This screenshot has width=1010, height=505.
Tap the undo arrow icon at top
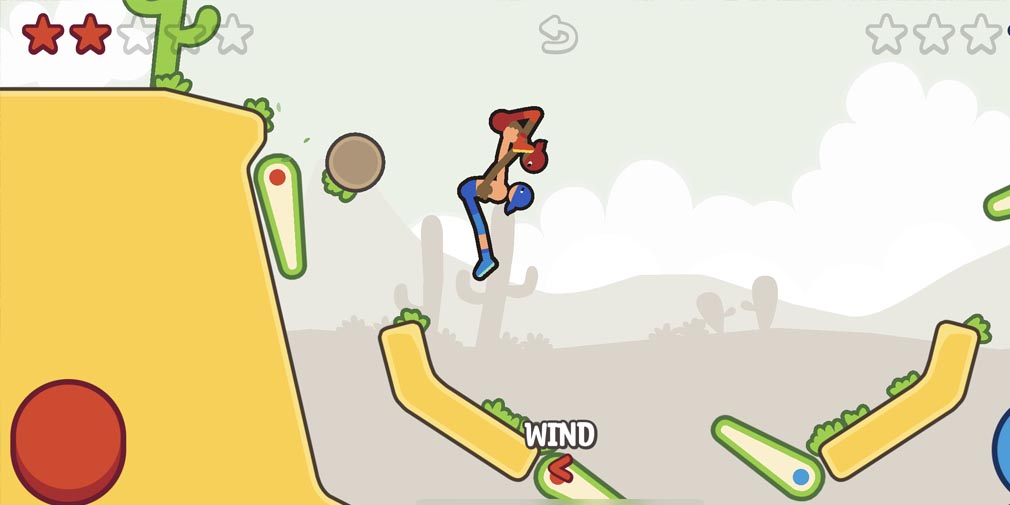point(558,34)
